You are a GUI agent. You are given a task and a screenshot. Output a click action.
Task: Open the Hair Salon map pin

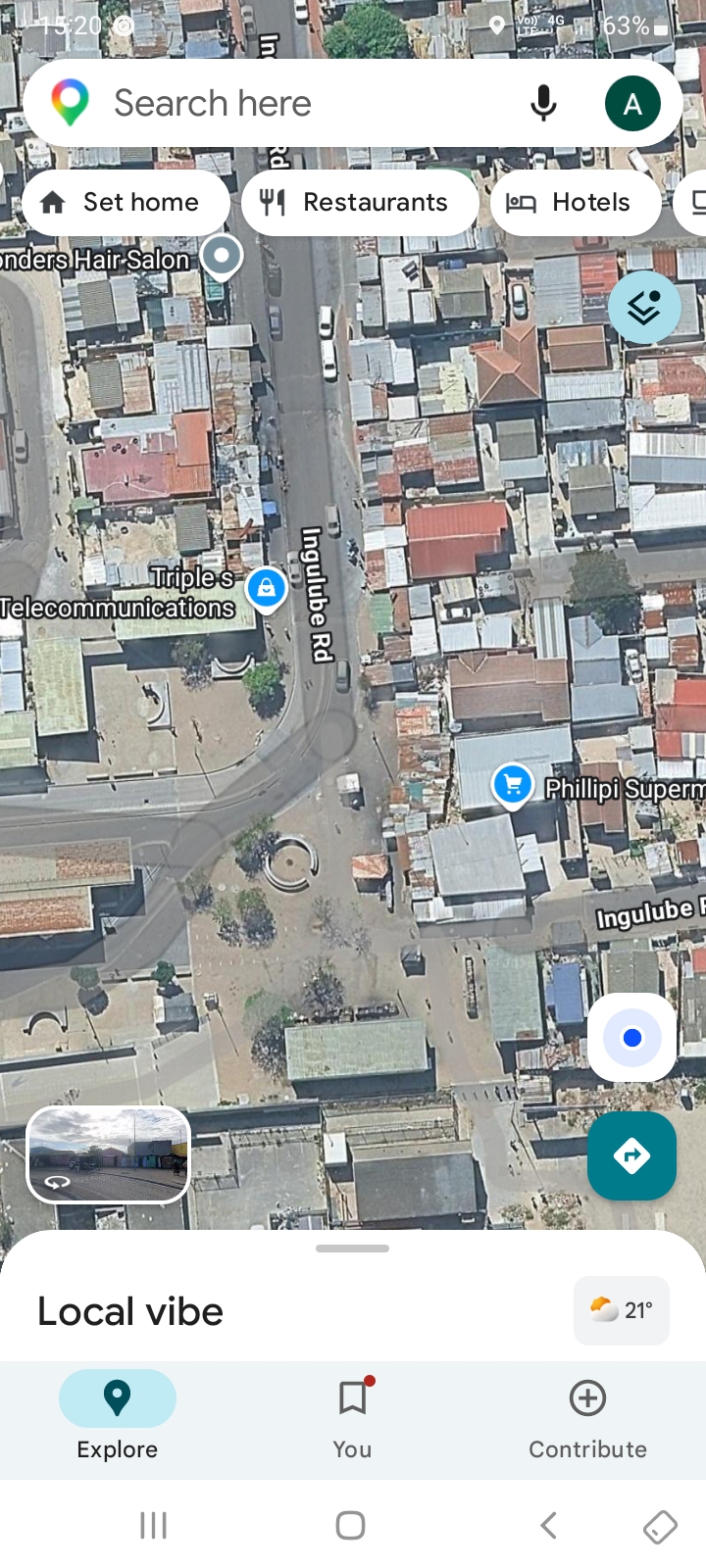(x=222, y=257)
